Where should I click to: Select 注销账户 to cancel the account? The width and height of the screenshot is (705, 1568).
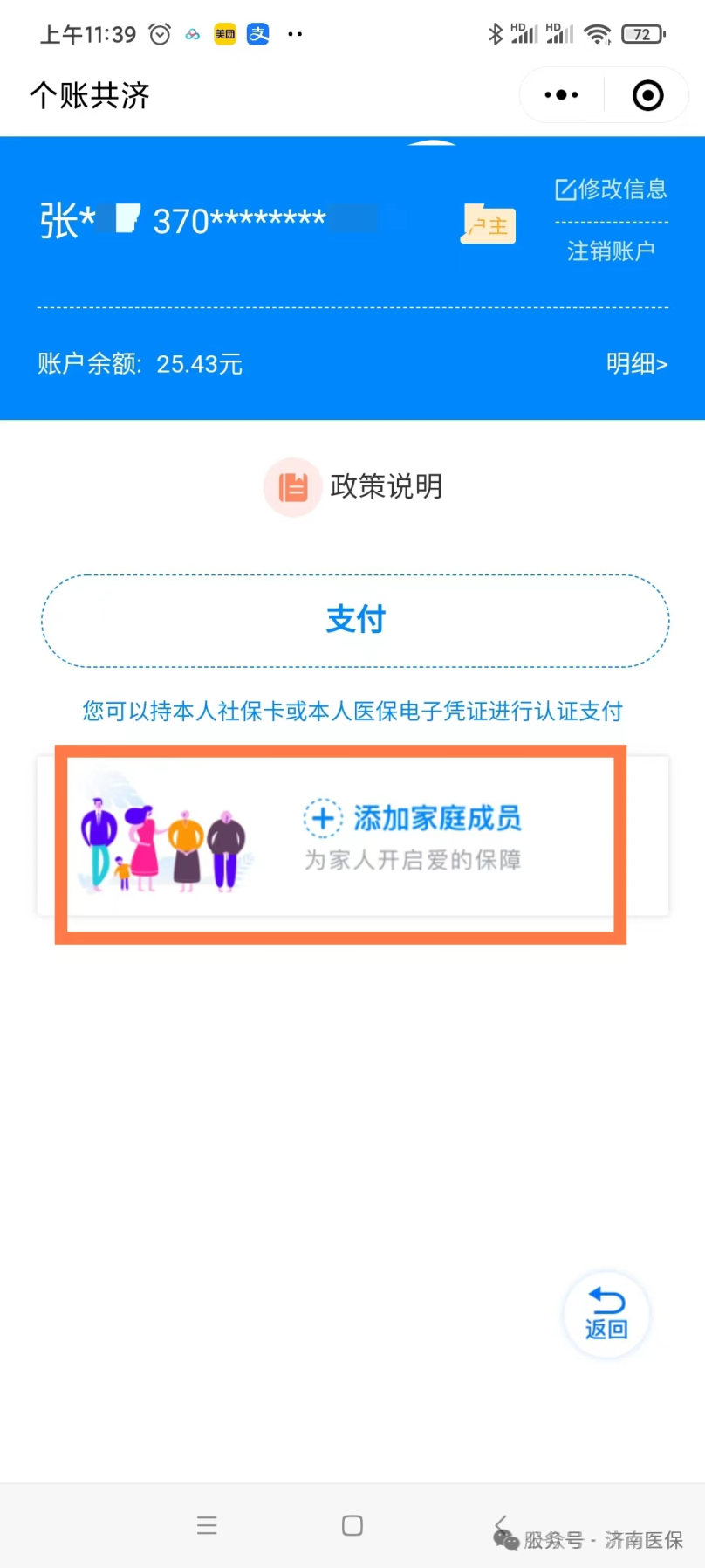click(x=611, y=251)
